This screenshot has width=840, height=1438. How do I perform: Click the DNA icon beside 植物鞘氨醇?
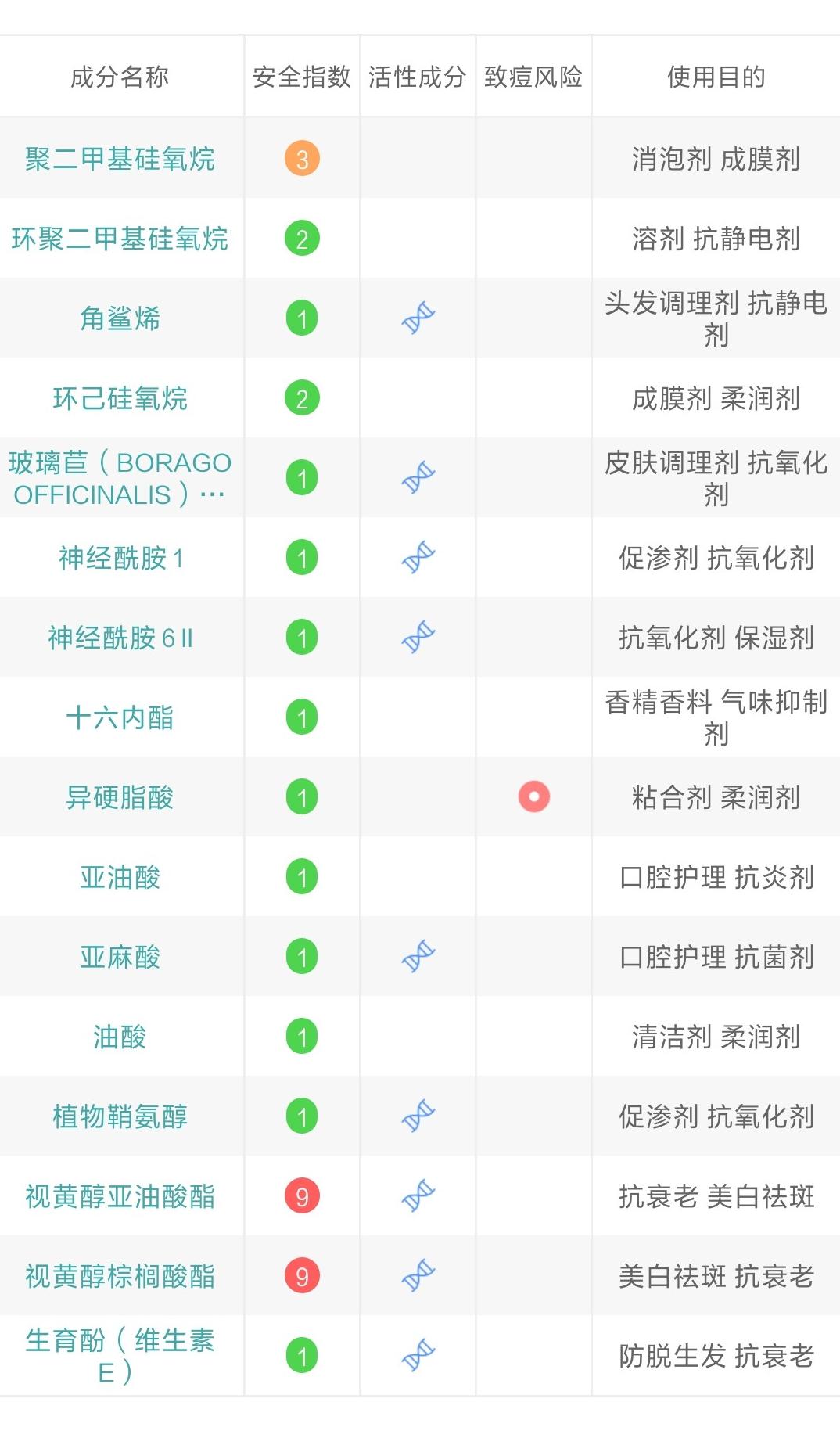tap(418, 1116)
